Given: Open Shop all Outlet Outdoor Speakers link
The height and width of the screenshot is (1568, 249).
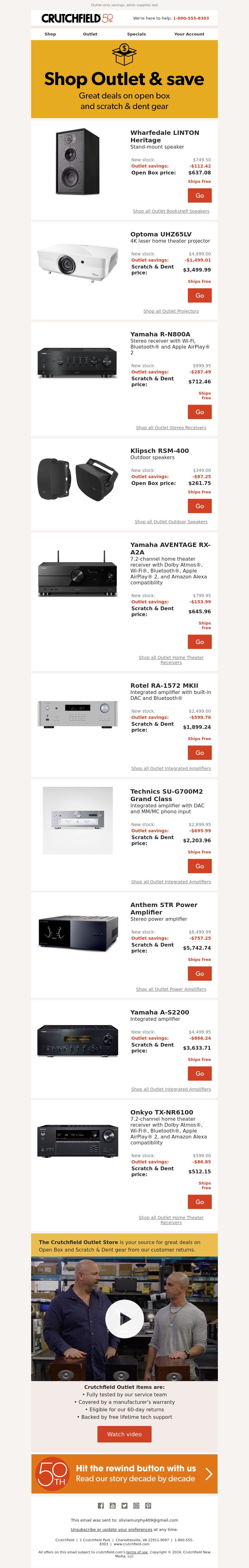Looking at the screenshot, I should (171, 522).
